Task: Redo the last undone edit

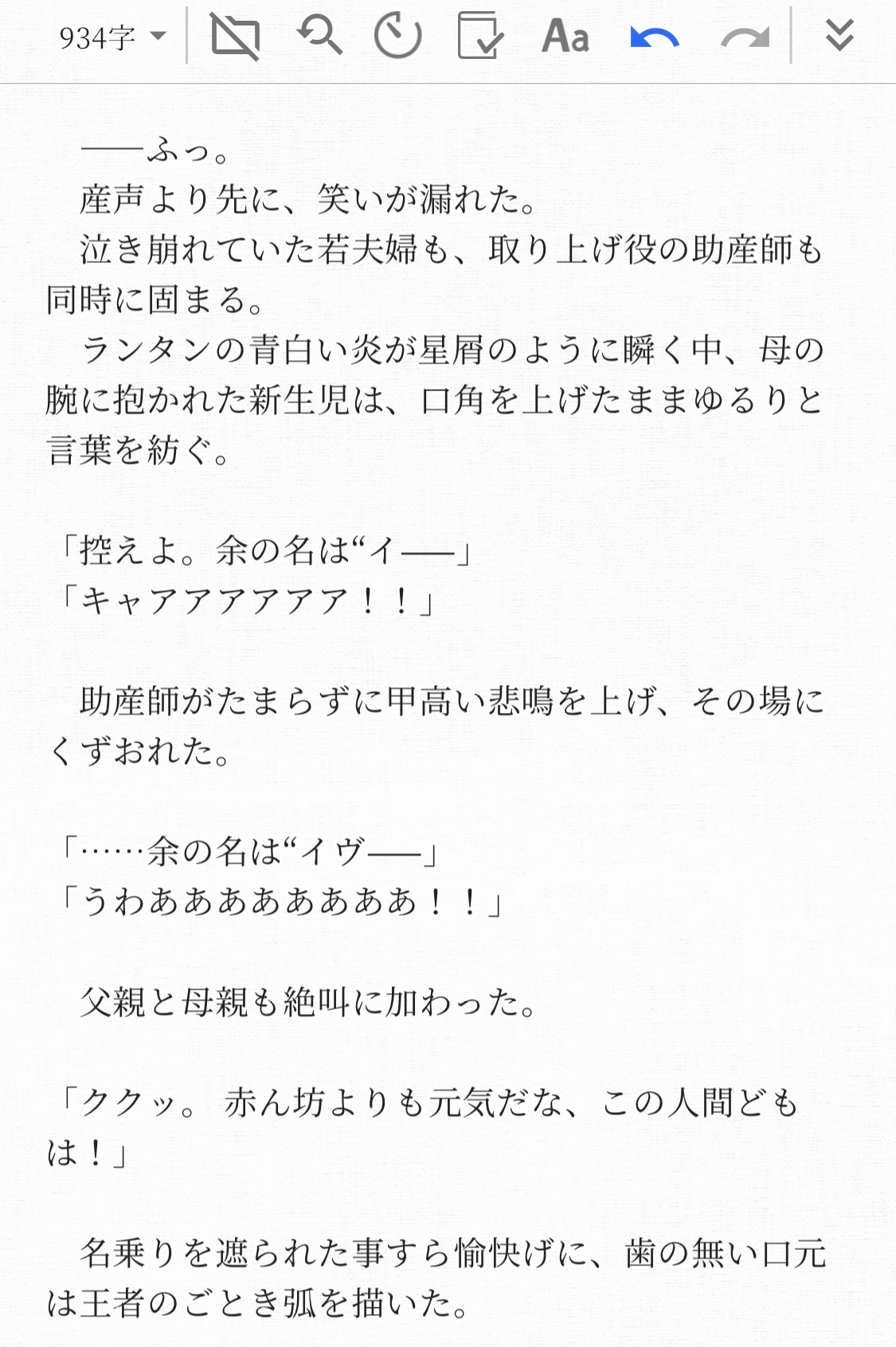Action: tap(745, 37)
